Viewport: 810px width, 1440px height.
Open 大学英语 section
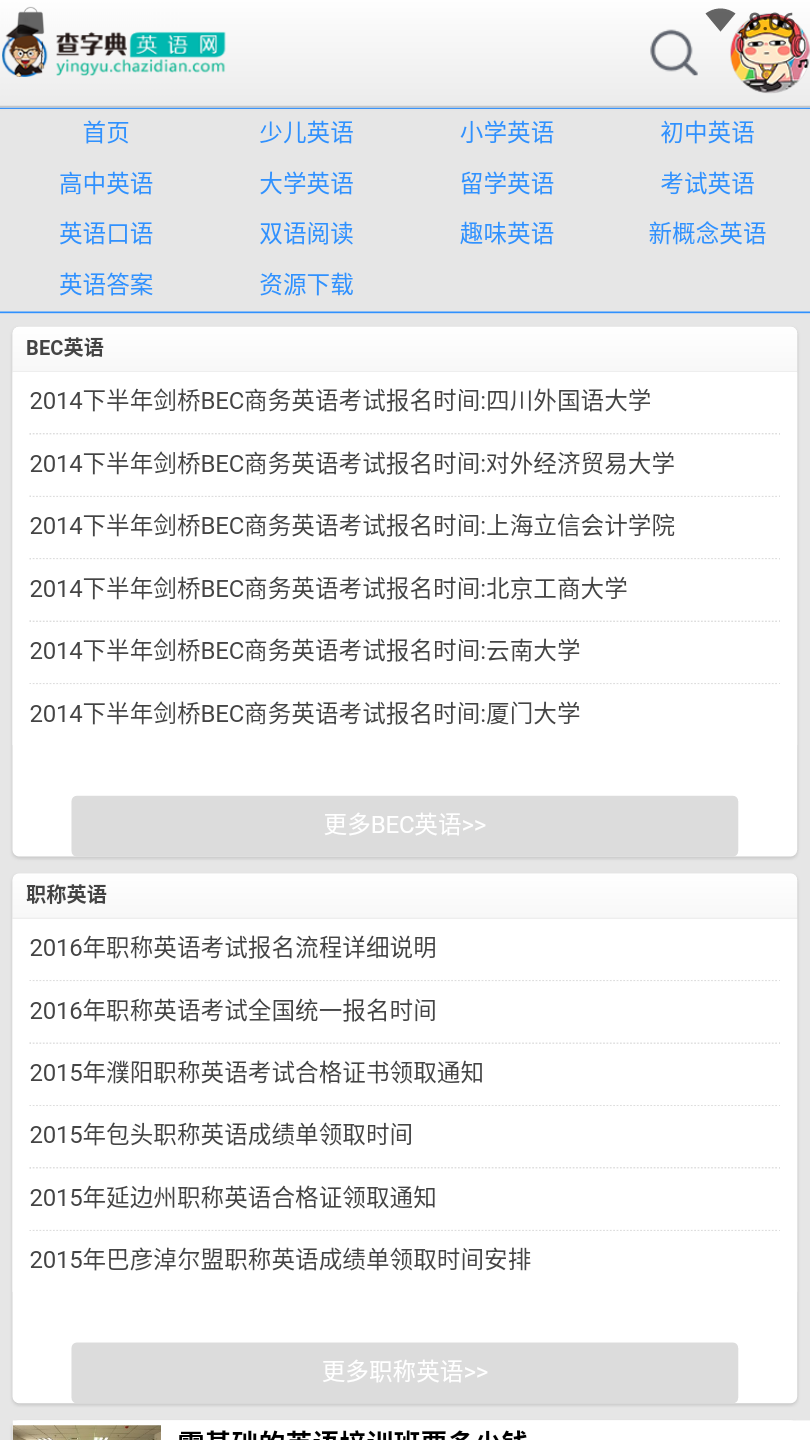(306, 184)
